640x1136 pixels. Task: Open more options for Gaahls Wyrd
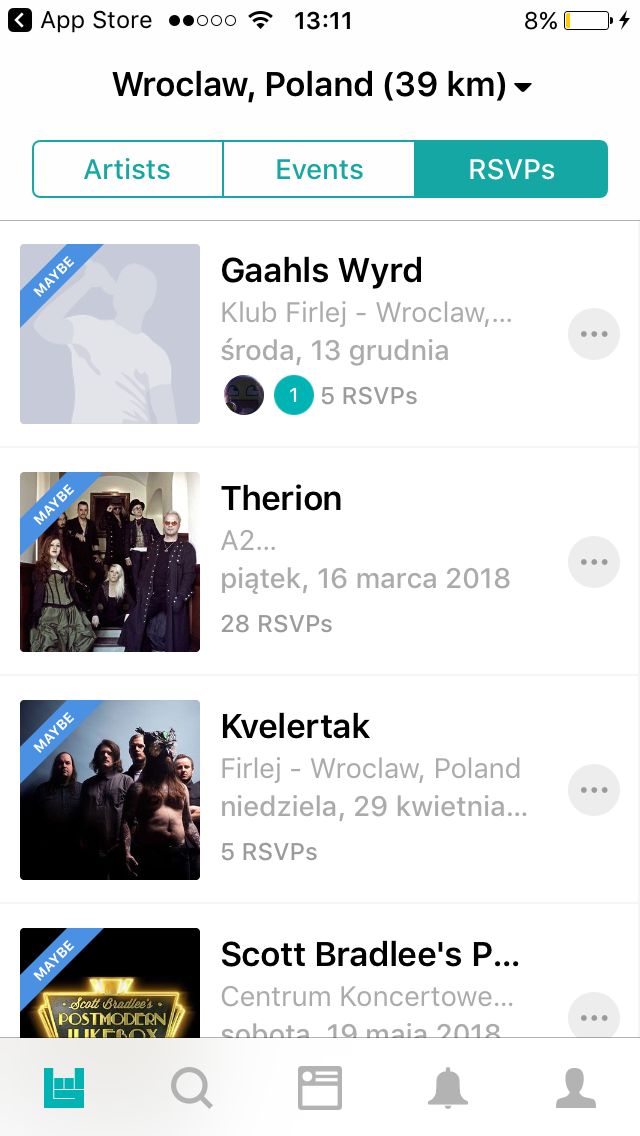pos(594,334)
